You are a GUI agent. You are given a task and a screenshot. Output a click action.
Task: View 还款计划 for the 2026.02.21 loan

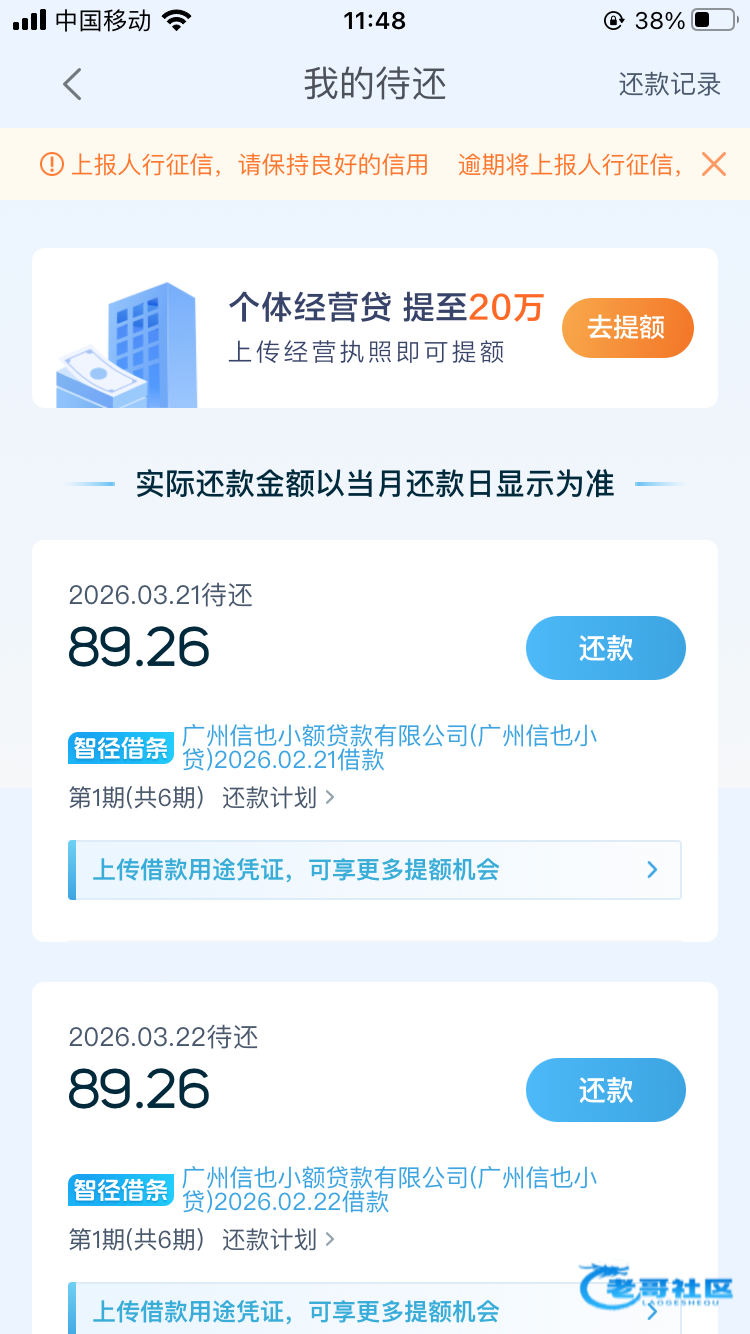[278, 798]
